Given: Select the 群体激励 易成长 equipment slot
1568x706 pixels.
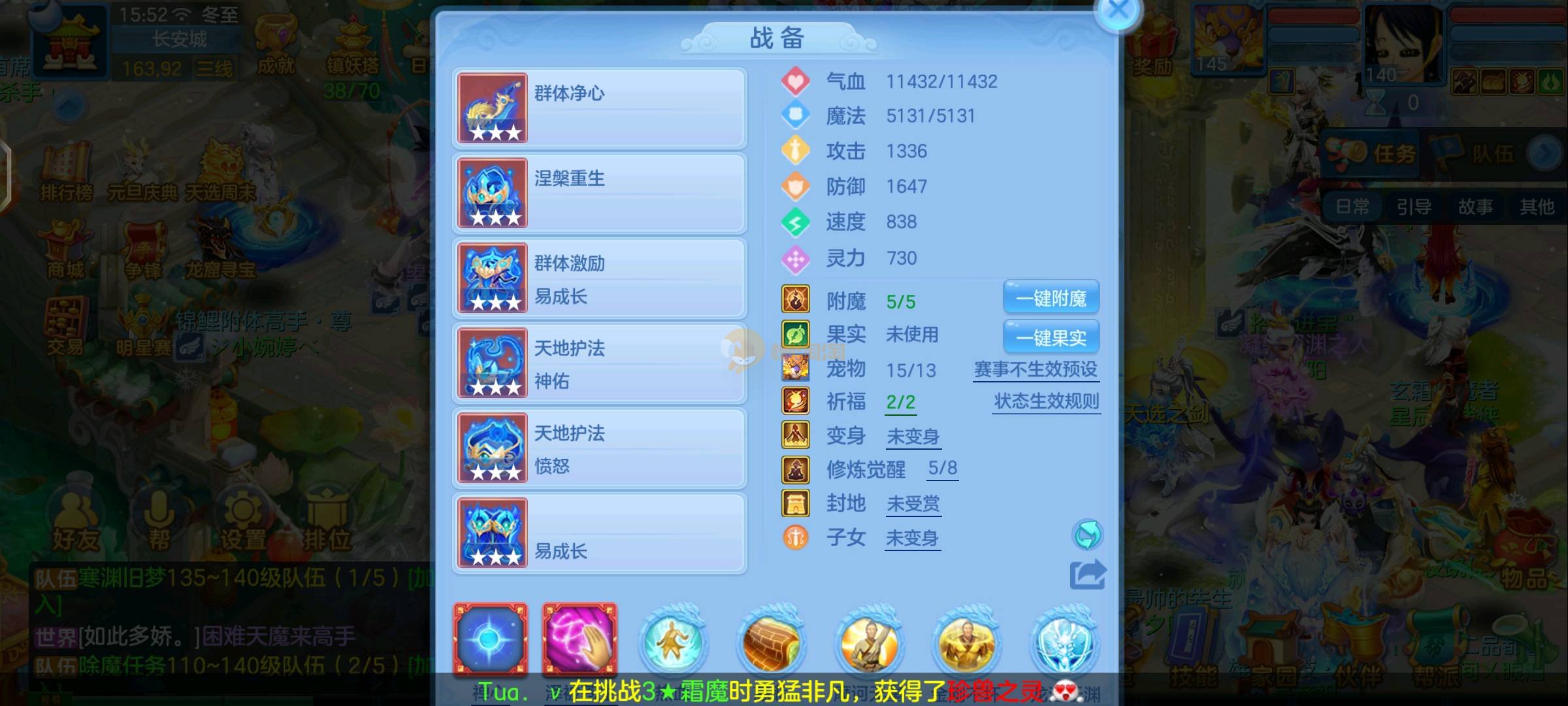Looking at the screenshot, I should tap(599, 278).
